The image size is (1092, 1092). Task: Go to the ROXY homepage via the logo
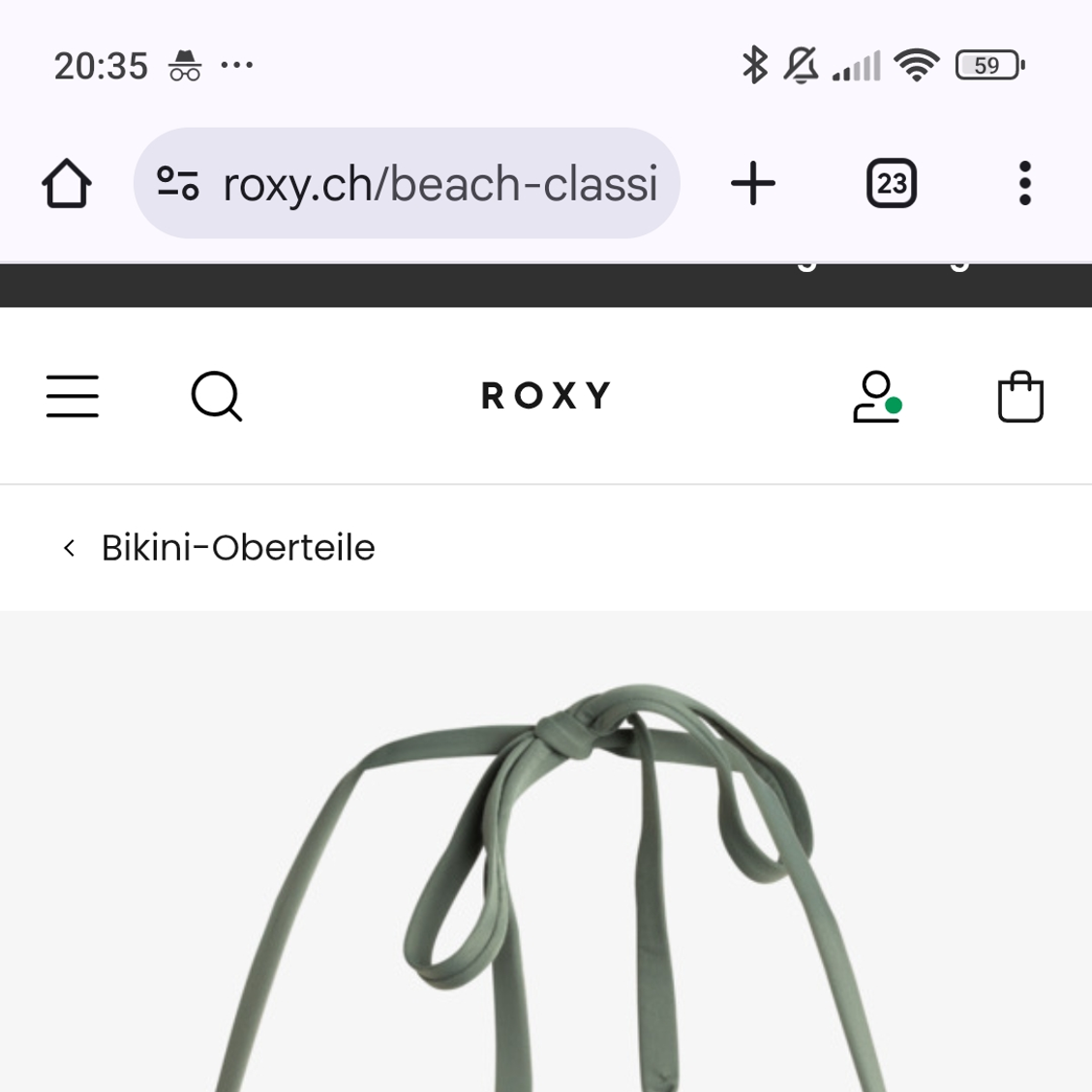[546, 396]
